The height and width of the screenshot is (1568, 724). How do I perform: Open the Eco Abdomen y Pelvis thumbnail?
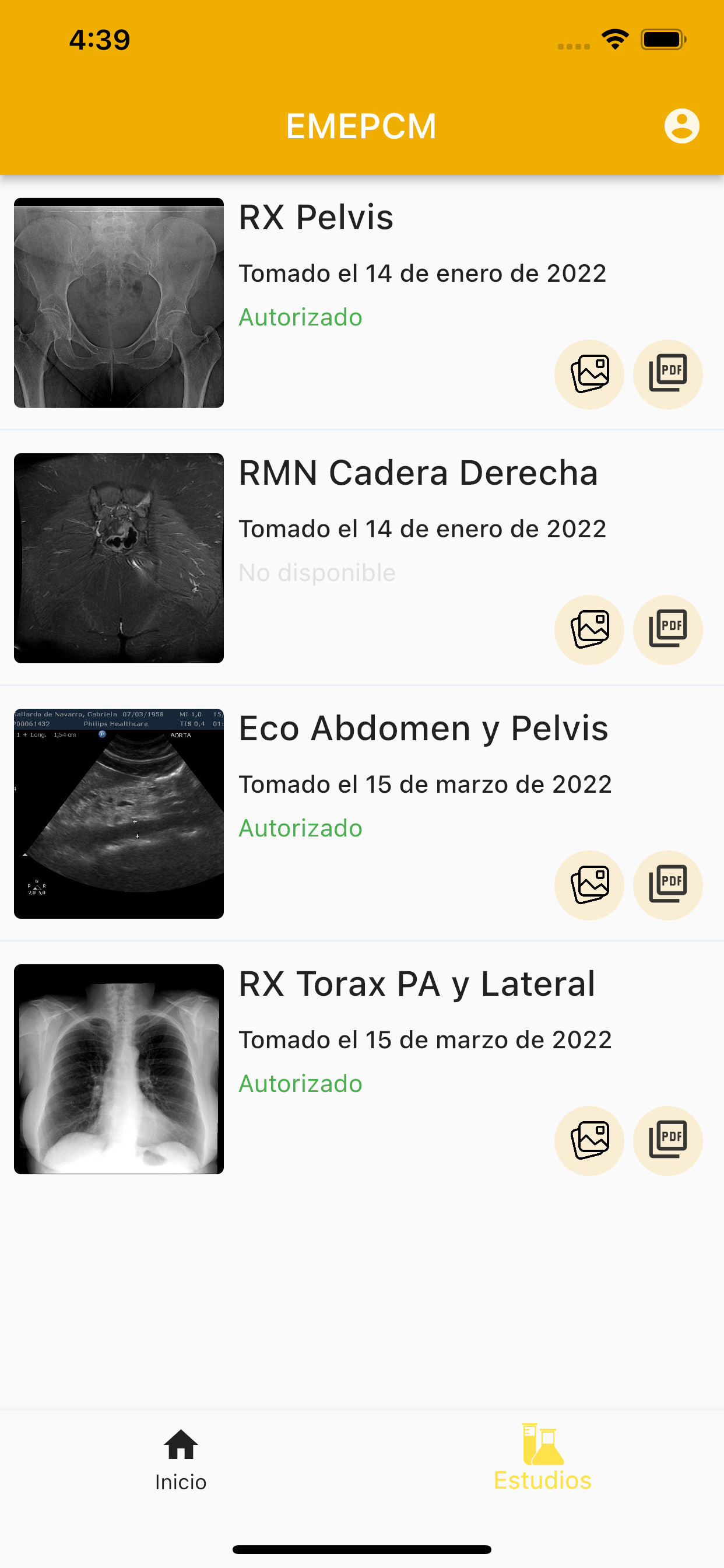tap(119, 814)
